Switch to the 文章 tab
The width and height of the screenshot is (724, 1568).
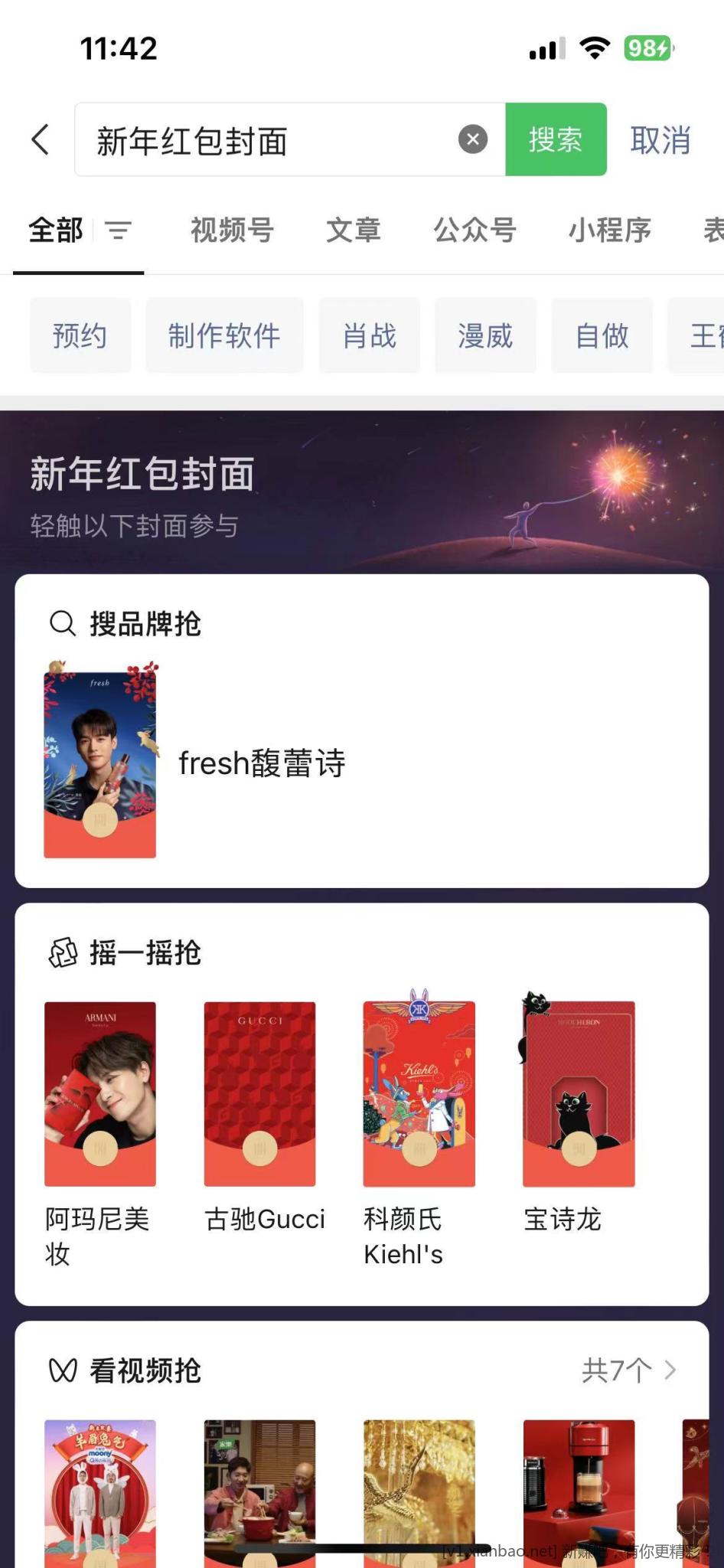[x=353, y=230]
